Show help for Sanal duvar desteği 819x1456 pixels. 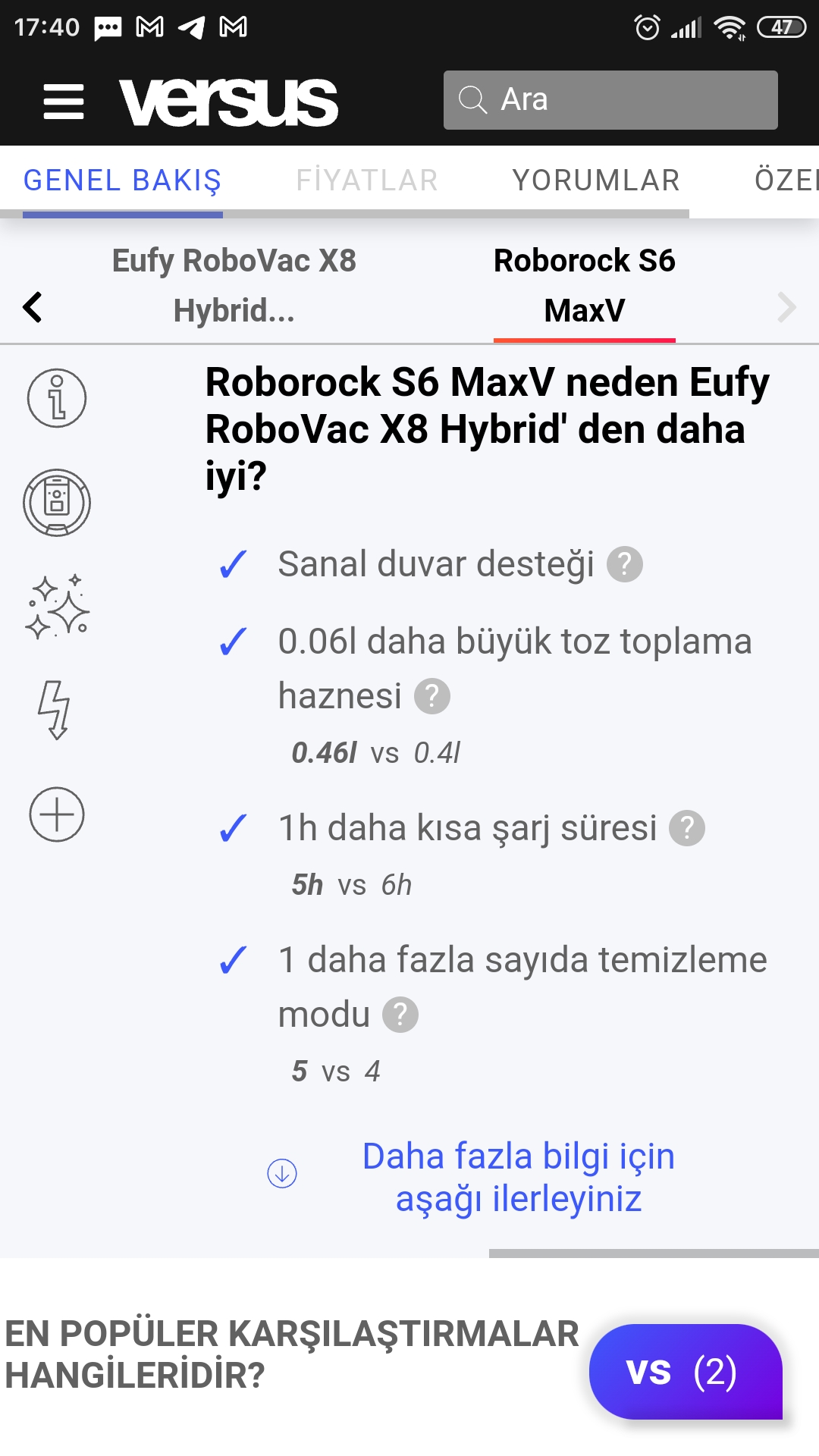tap(625, 564)
